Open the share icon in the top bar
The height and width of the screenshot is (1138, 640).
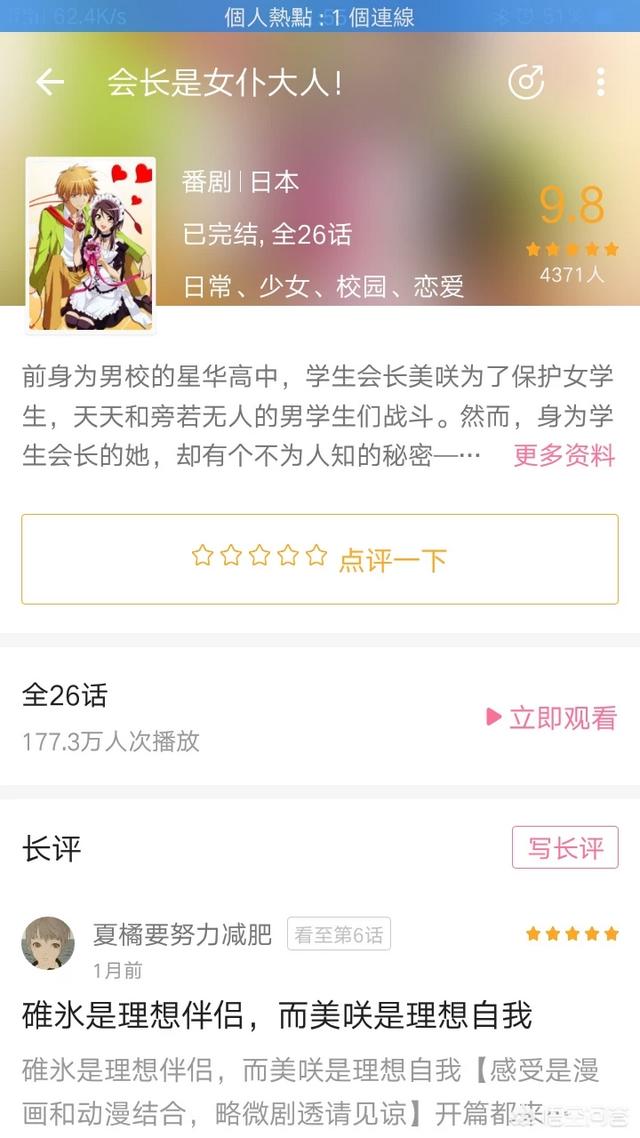click(526, 81)
